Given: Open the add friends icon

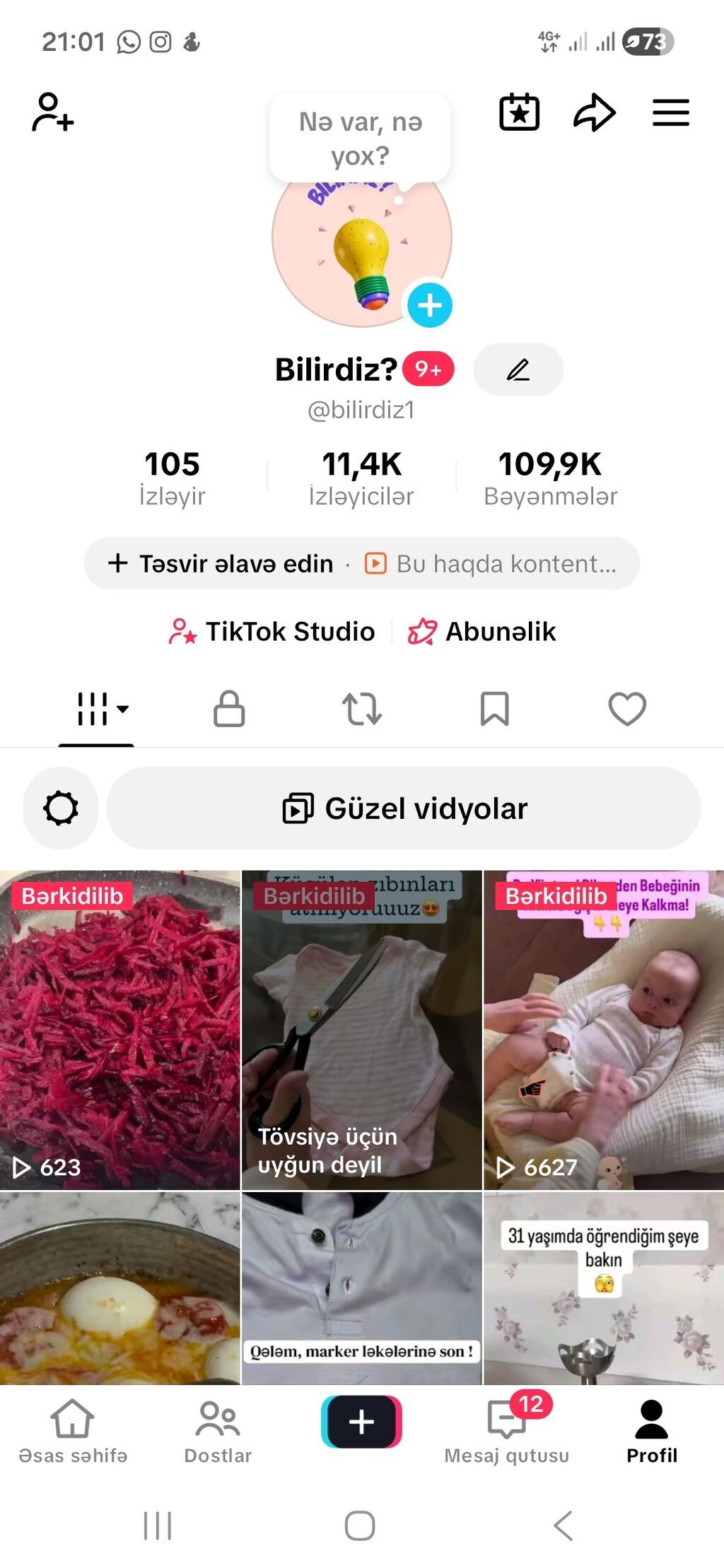Looking at the screenshot, I should [53, 112].
